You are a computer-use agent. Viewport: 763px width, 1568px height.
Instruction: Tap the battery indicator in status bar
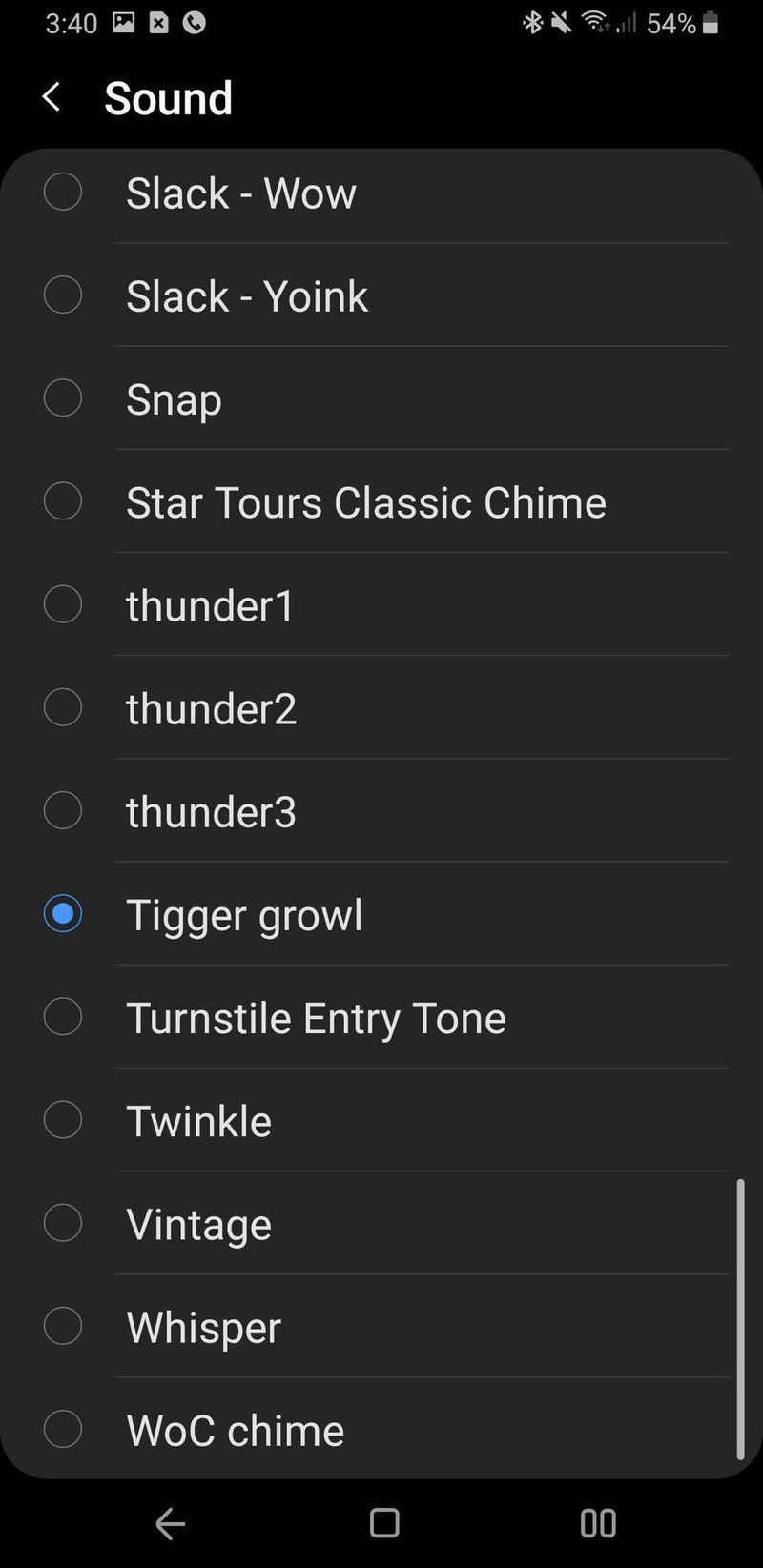pos(710,22)
